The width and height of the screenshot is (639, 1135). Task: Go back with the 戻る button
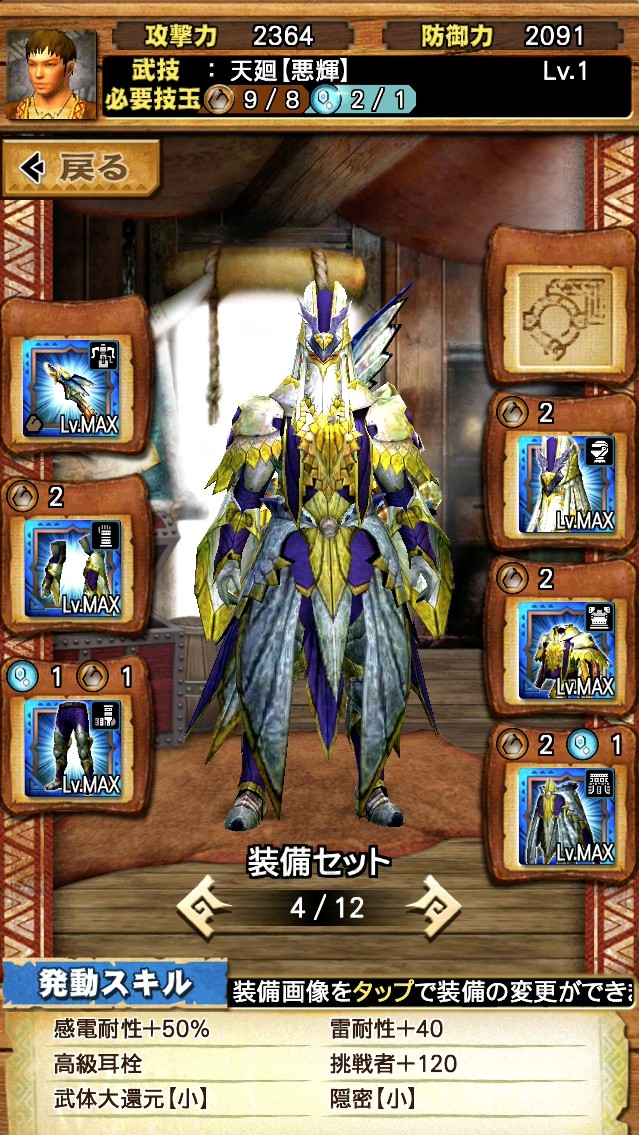tap(80, 169)
